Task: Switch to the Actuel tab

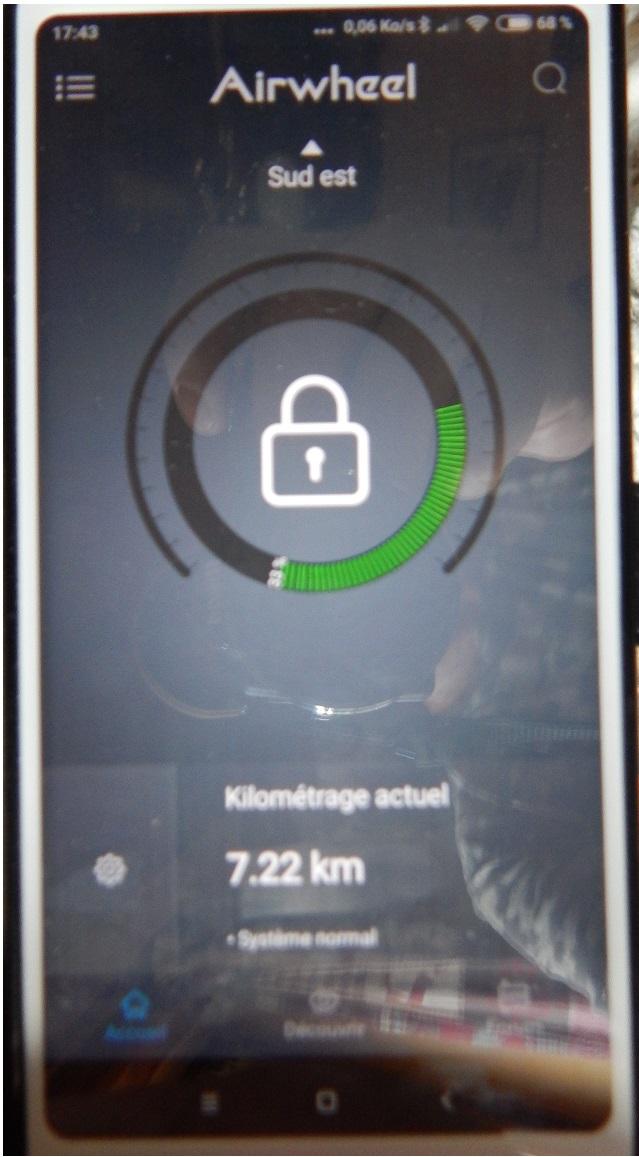Action: click(136, 1016)
